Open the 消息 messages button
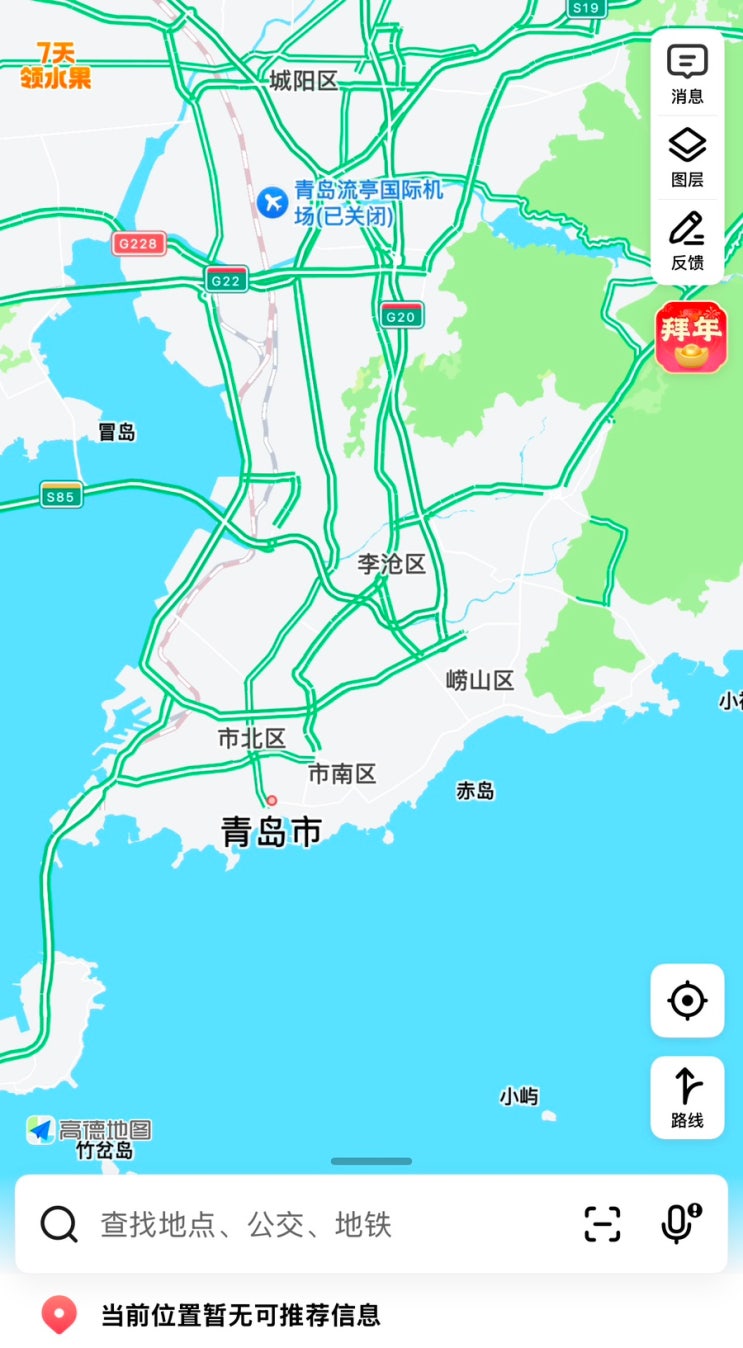Screen dimensions: 743x1348 (687, 74)
